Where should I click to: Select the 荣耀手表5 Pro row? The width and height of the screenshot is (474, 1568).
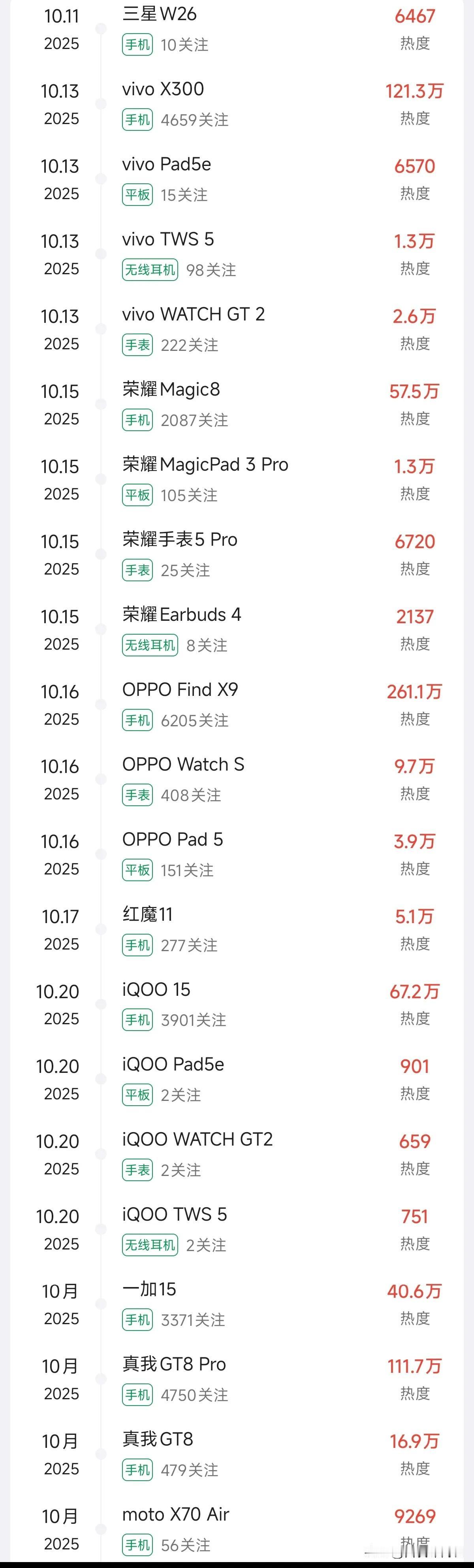pos(237,554)
